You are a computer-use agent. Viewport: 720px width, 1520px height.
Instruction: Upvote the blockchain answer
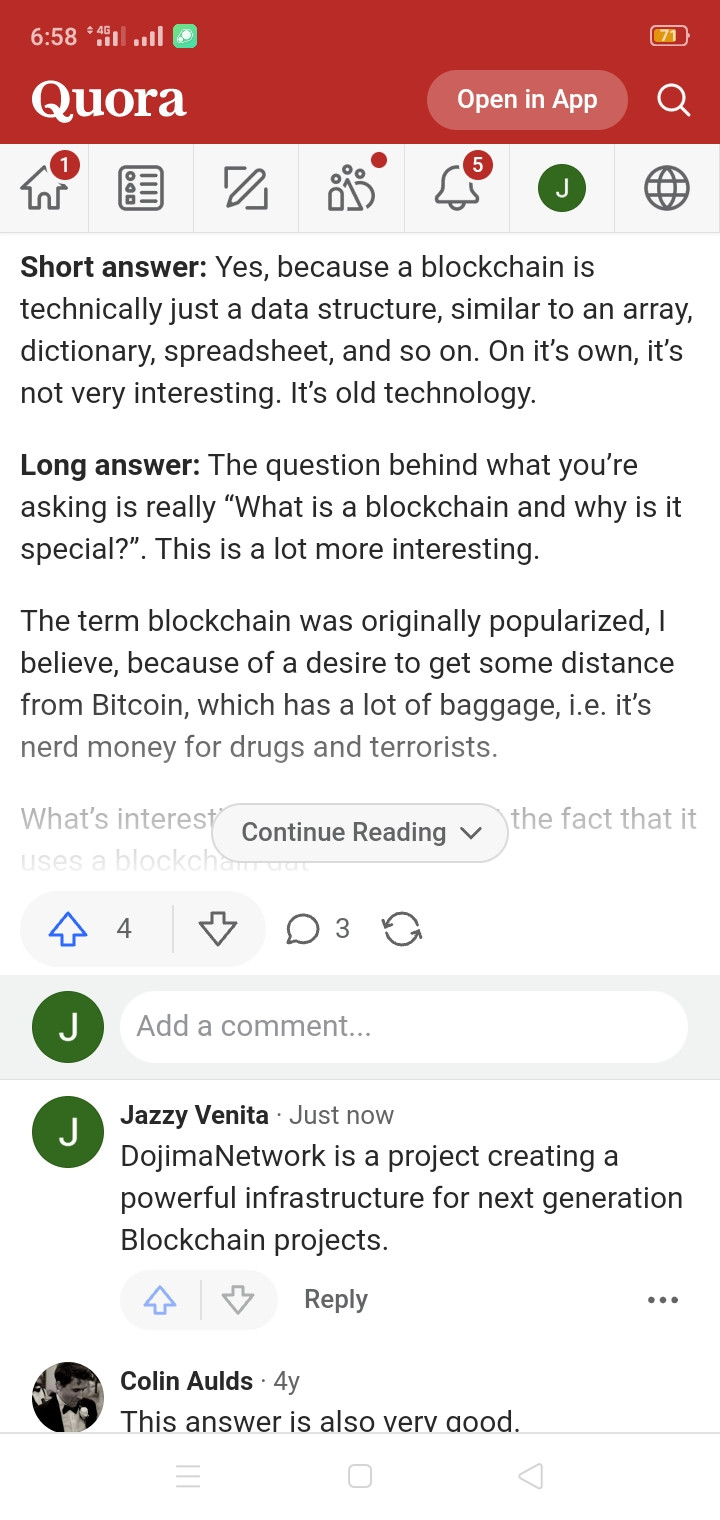pos(70,929)
